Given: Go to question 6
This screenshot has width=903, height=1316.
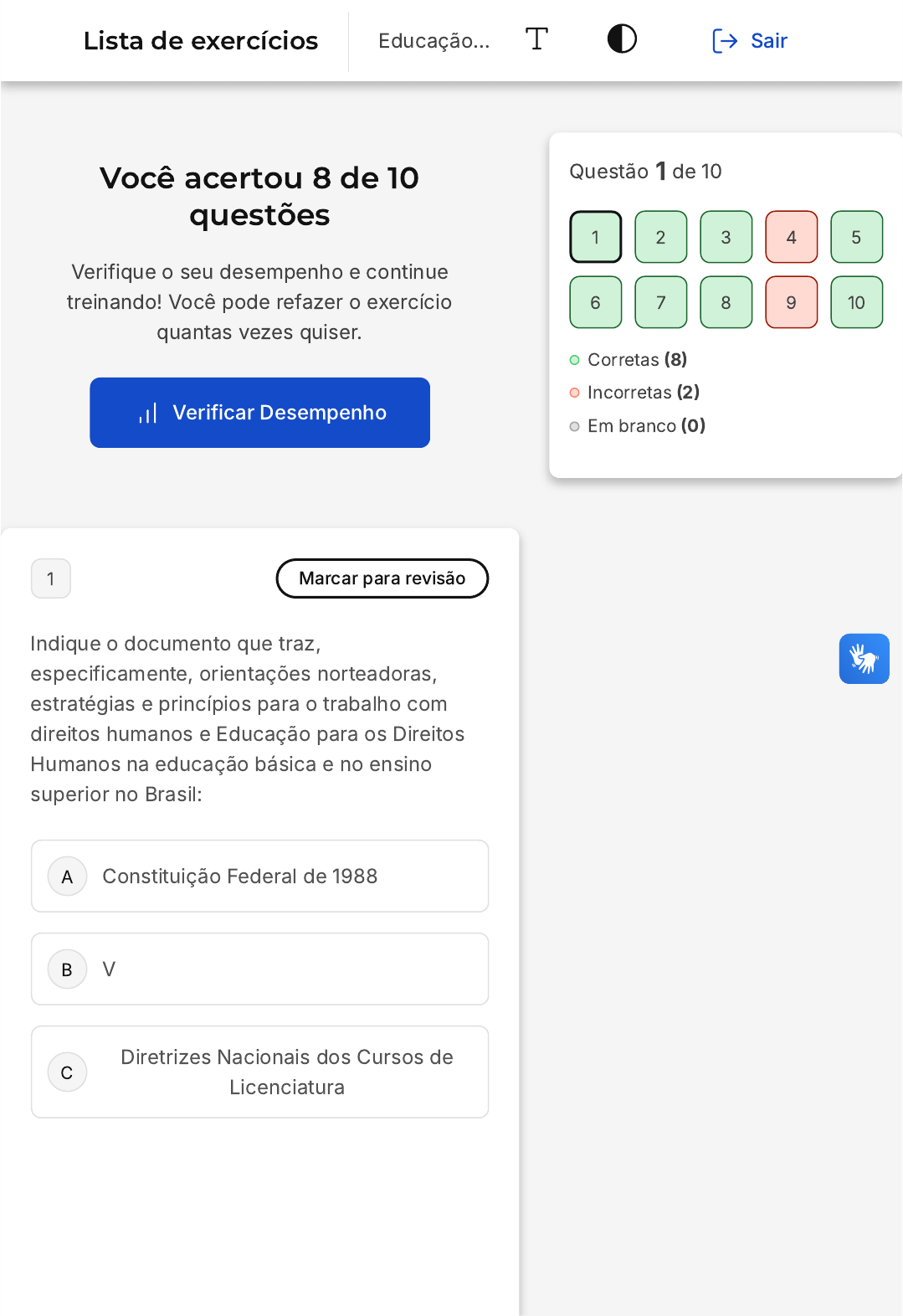Looking at the screenshot, I should (595, 302).
